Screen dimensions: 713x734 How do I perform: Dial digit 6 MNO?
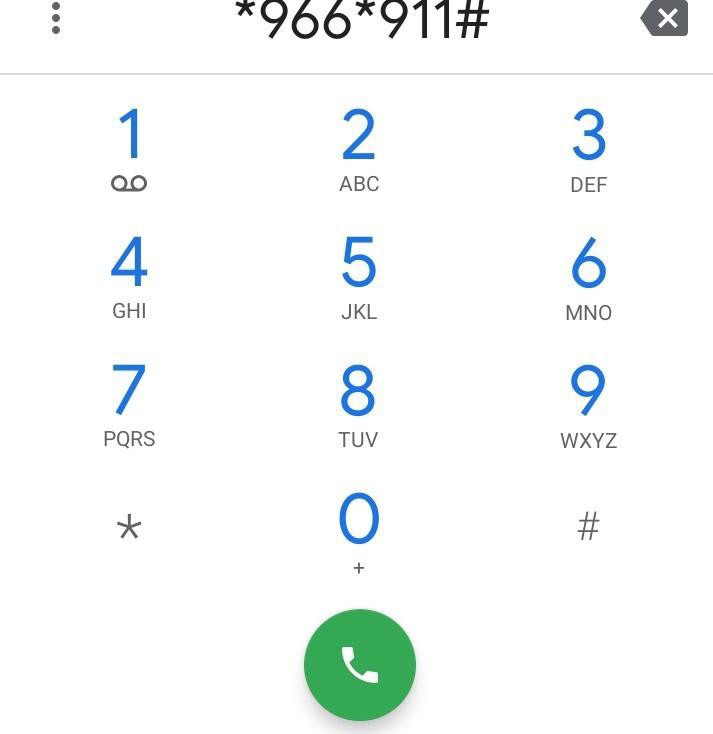[x=588, y=277]
